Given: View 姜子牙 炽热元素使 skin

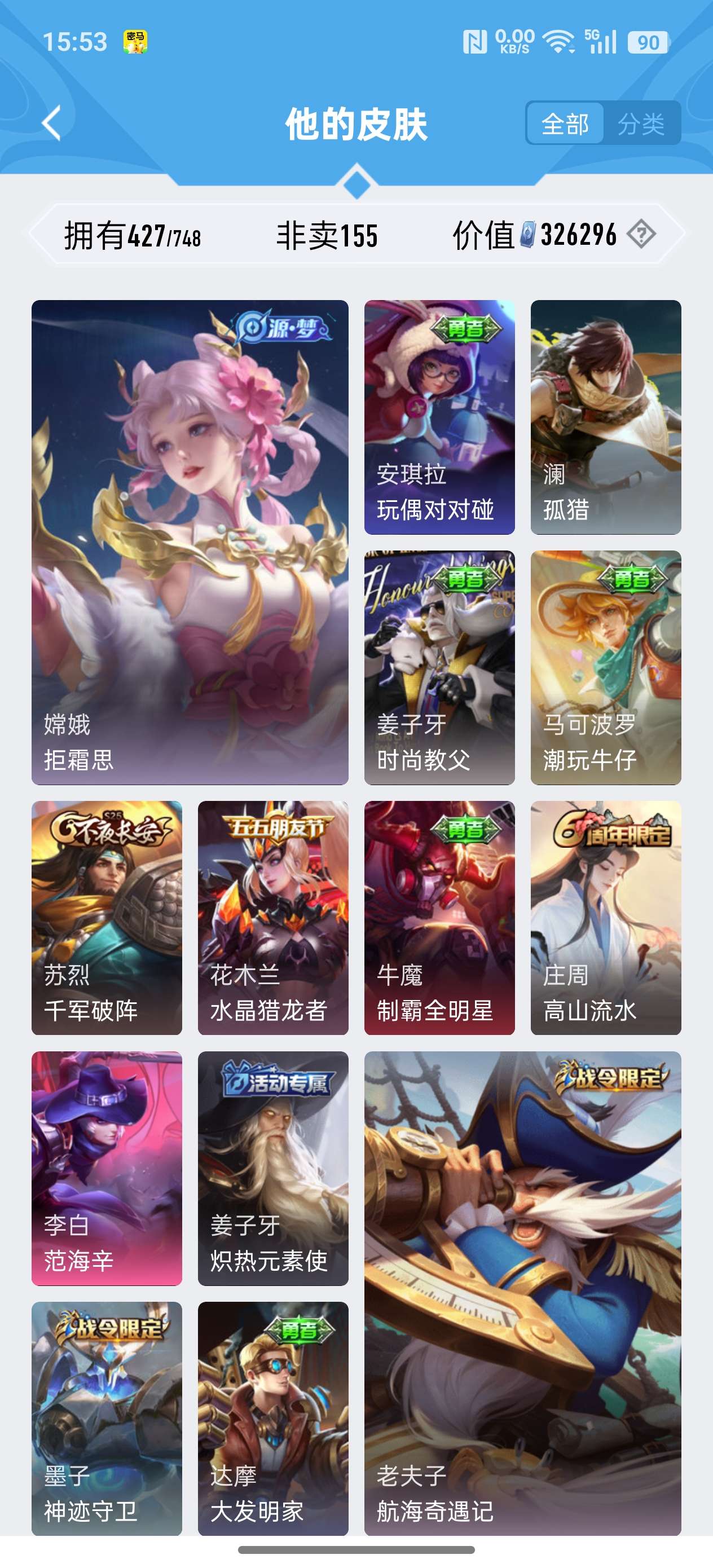Looking at the screenshot, I should pos(273,1168).
